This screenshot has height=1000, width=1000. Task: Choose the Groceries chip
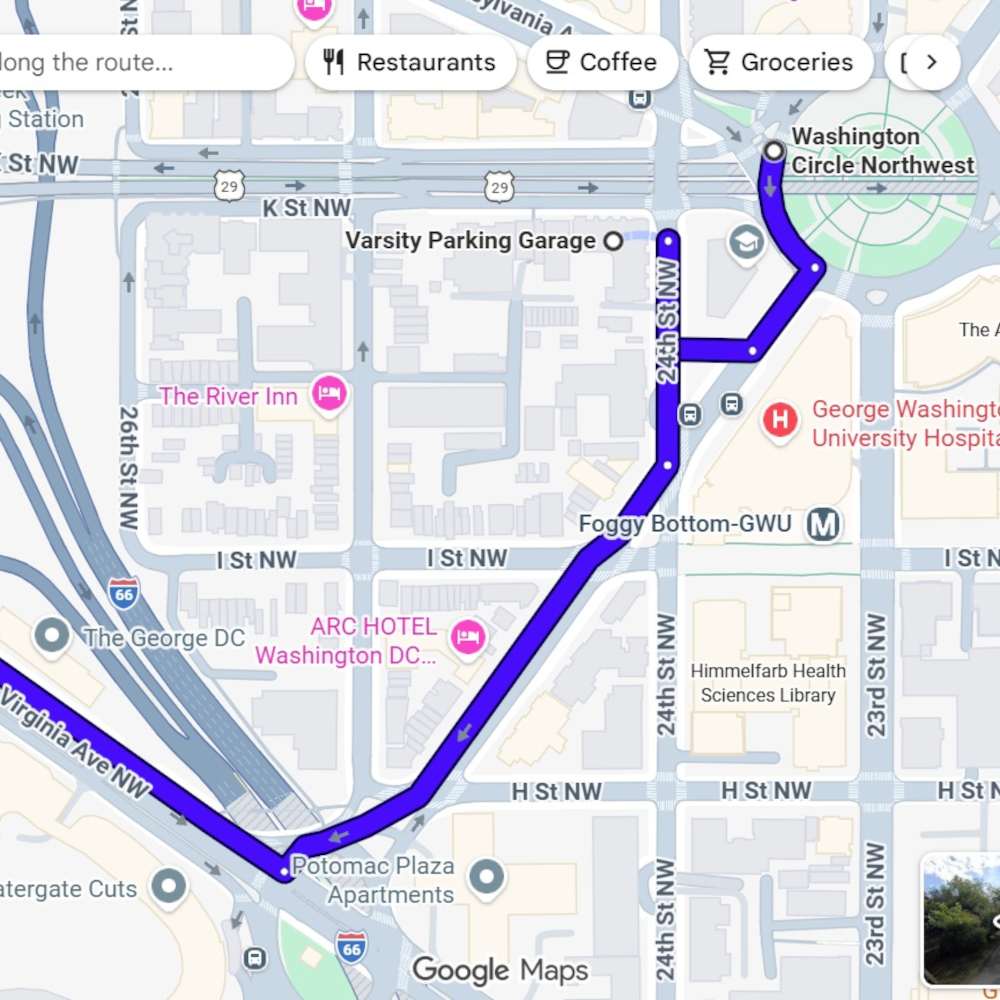click(779, 63)
